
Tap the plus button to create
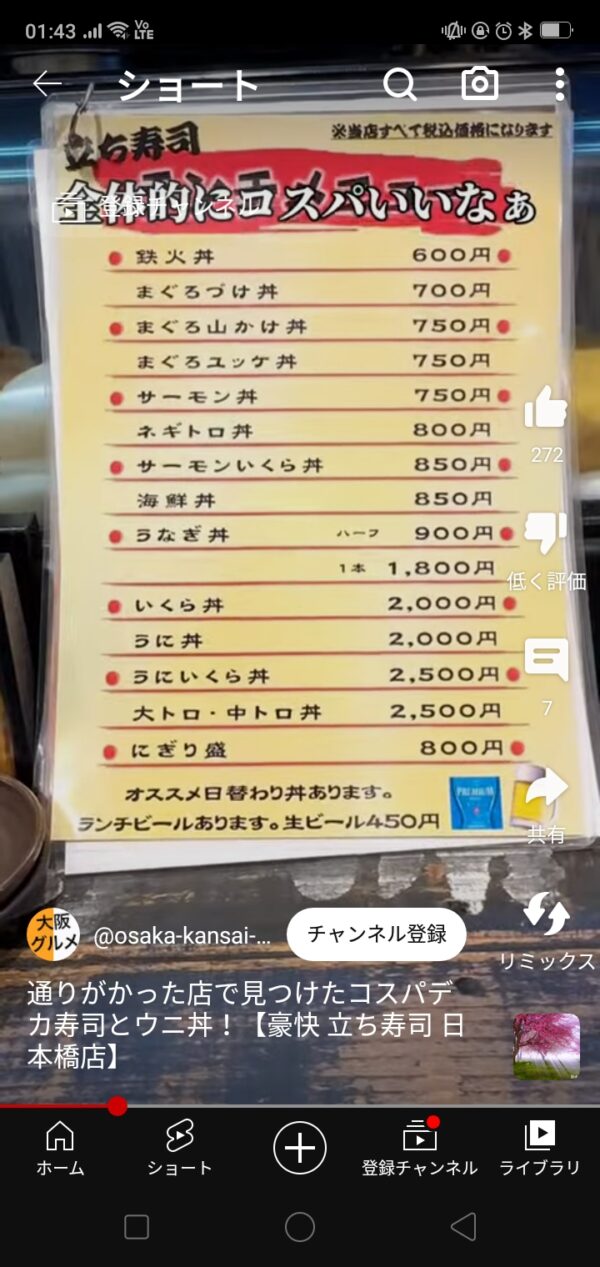tap(299, 1147)
